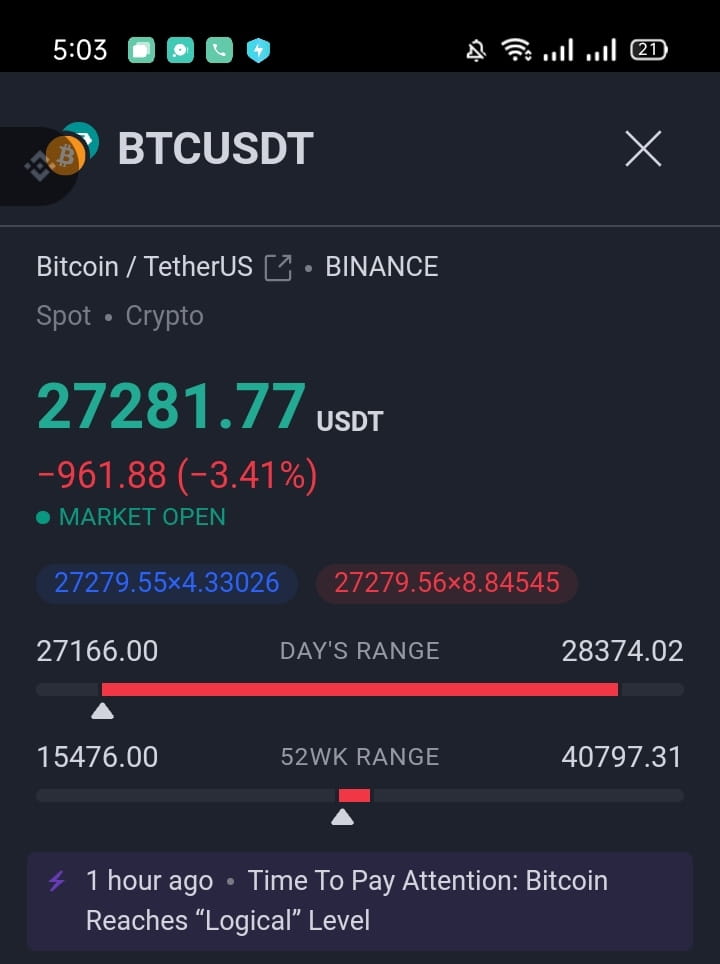Tap the lightning bolt icon on news item
720x964 pixels.
tap(55, 881)
